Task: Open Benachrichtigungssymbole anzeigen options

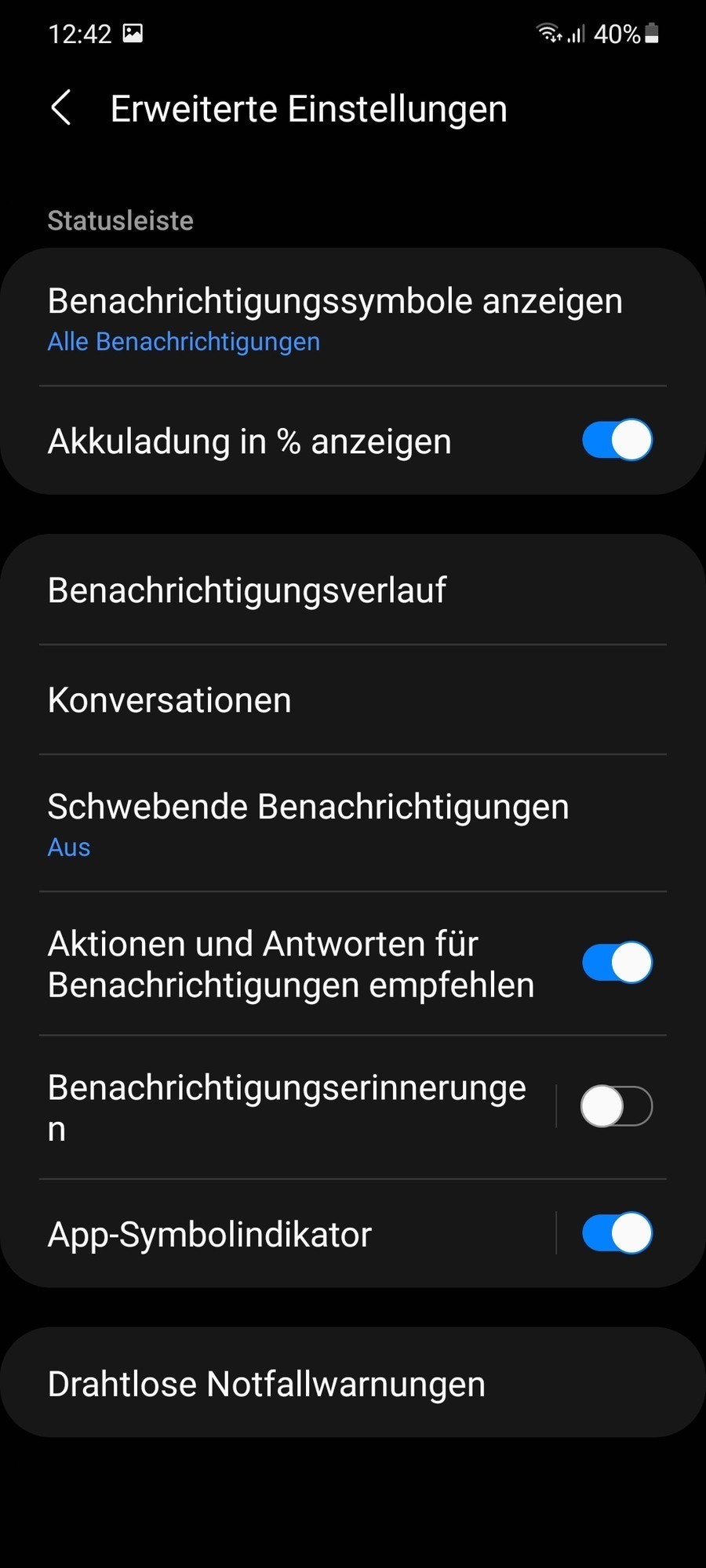Action: tap(336, 318)
